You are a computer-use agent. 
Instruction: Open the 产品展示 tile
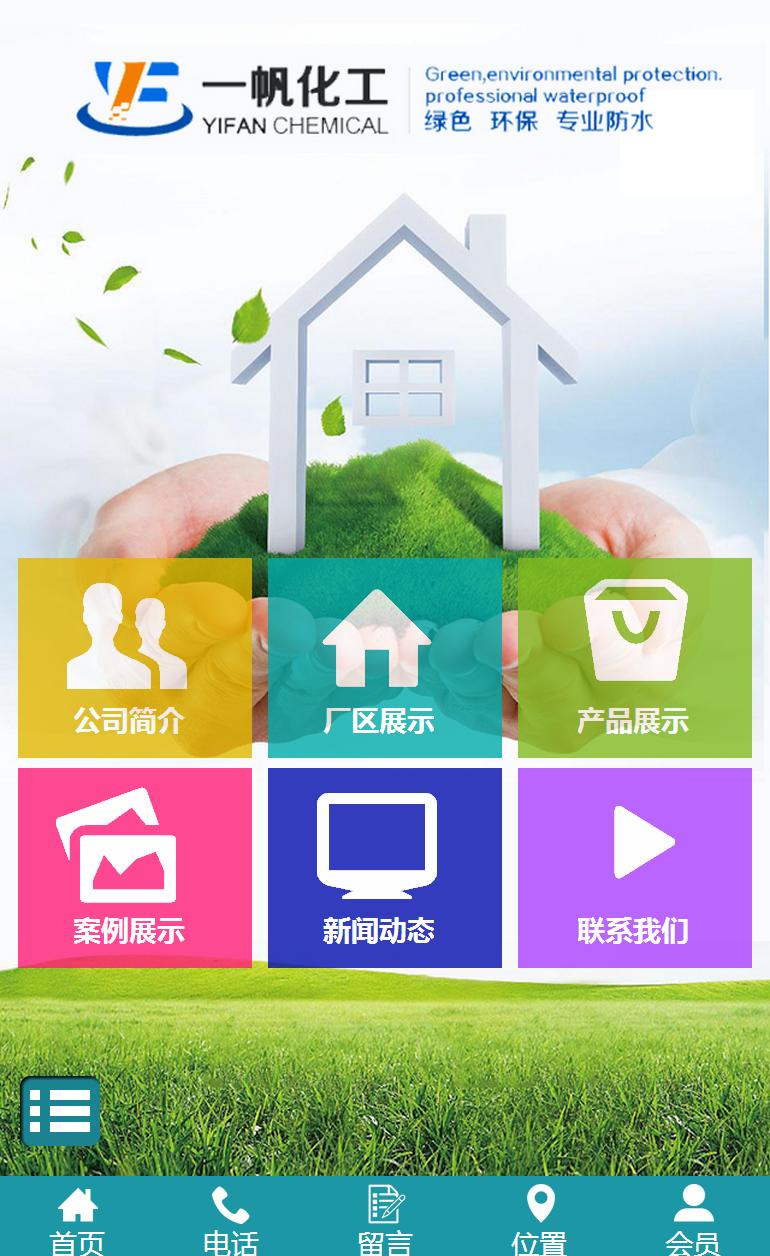(635, 657)
